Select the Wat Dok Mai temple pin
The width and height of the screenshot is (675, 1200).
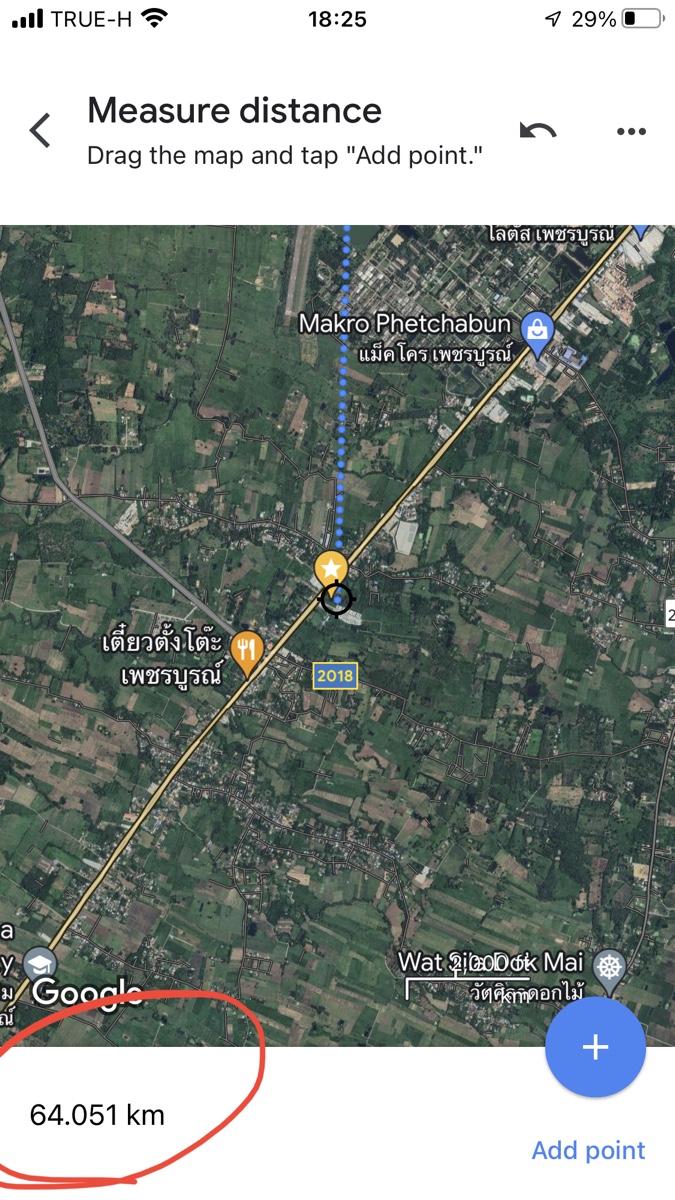click(609, 968)
